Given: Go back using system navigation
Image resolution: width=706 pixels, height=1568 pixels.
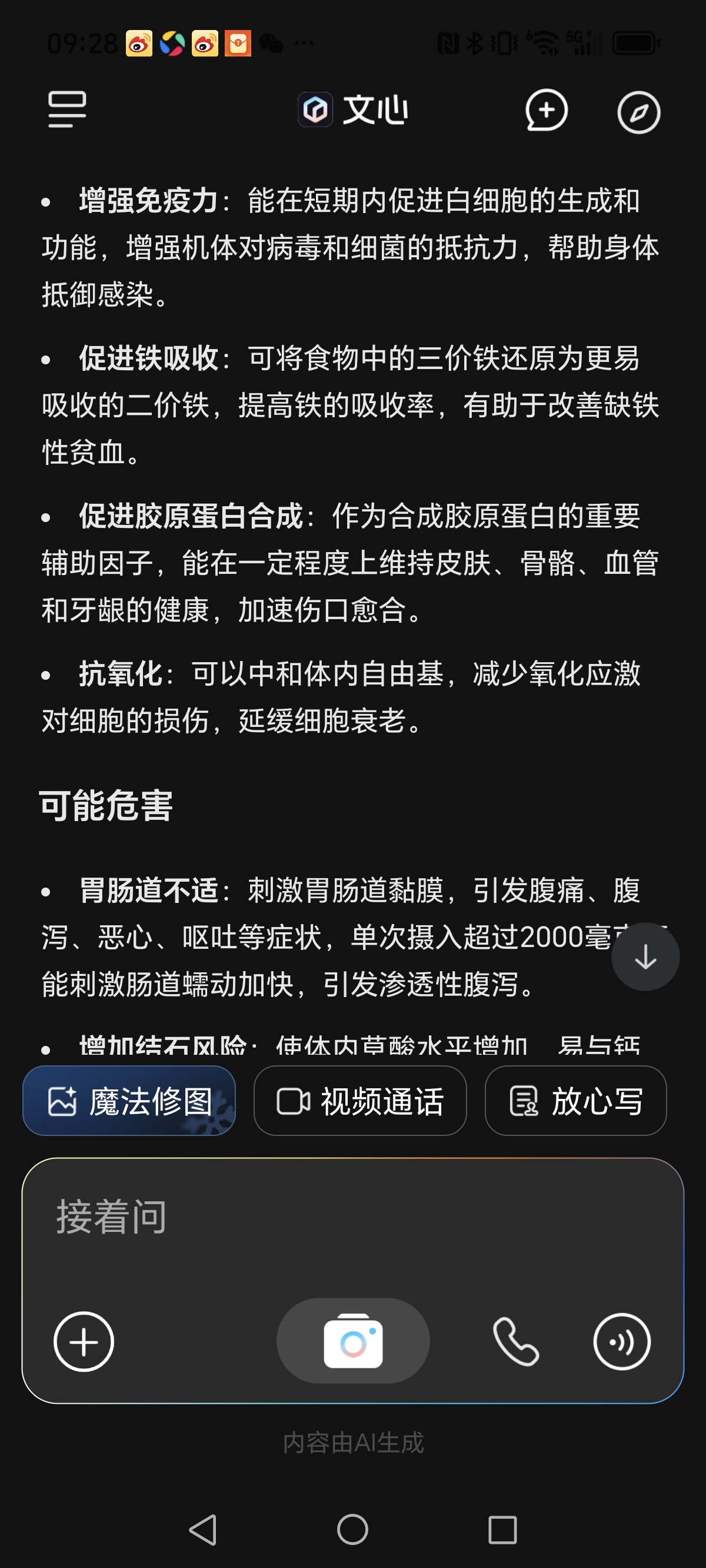Looking at the screenshot, I should [x=202, y=1530].
